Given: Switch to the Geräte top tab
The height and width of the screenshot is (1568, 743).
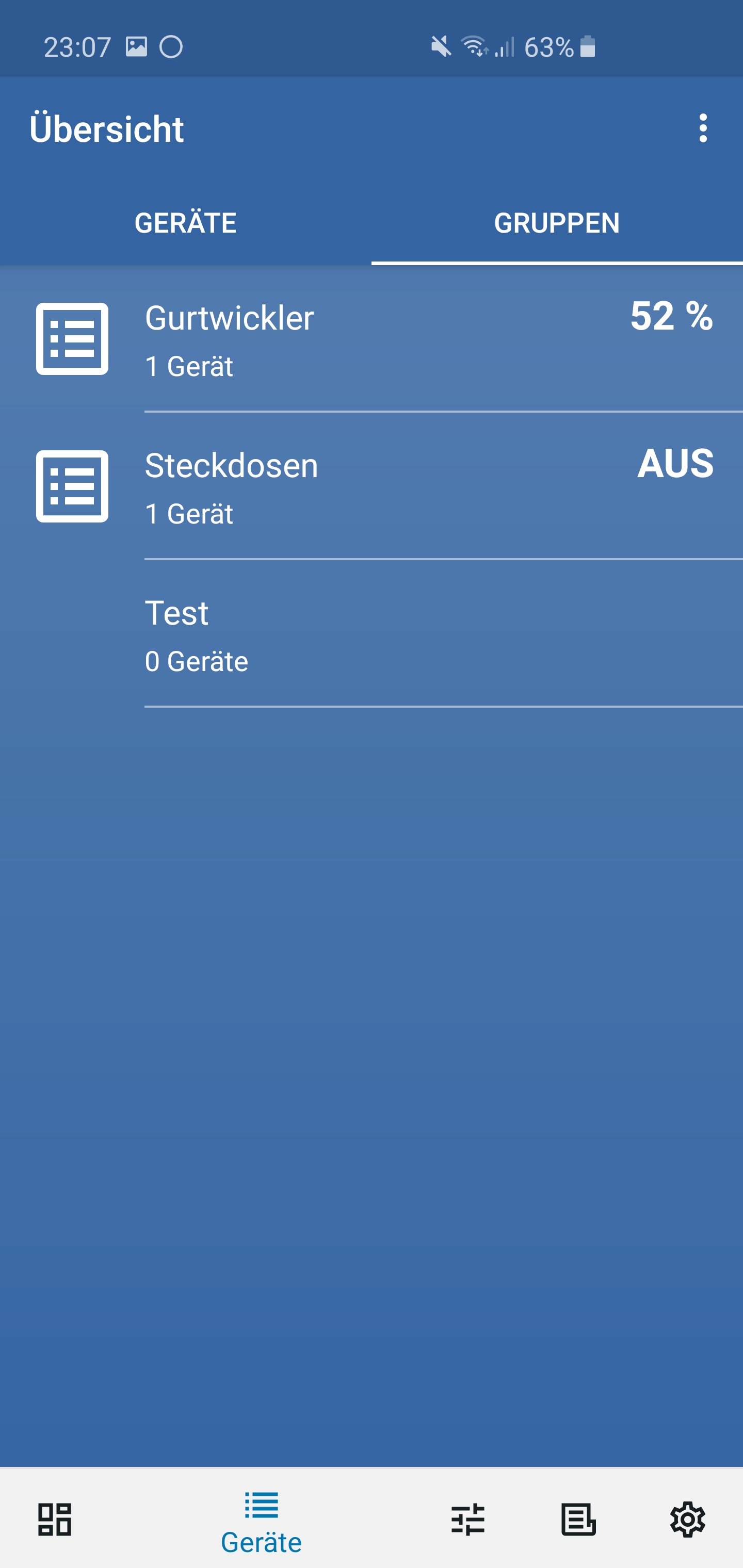Looking at the screenshot, I should [185, 223].
